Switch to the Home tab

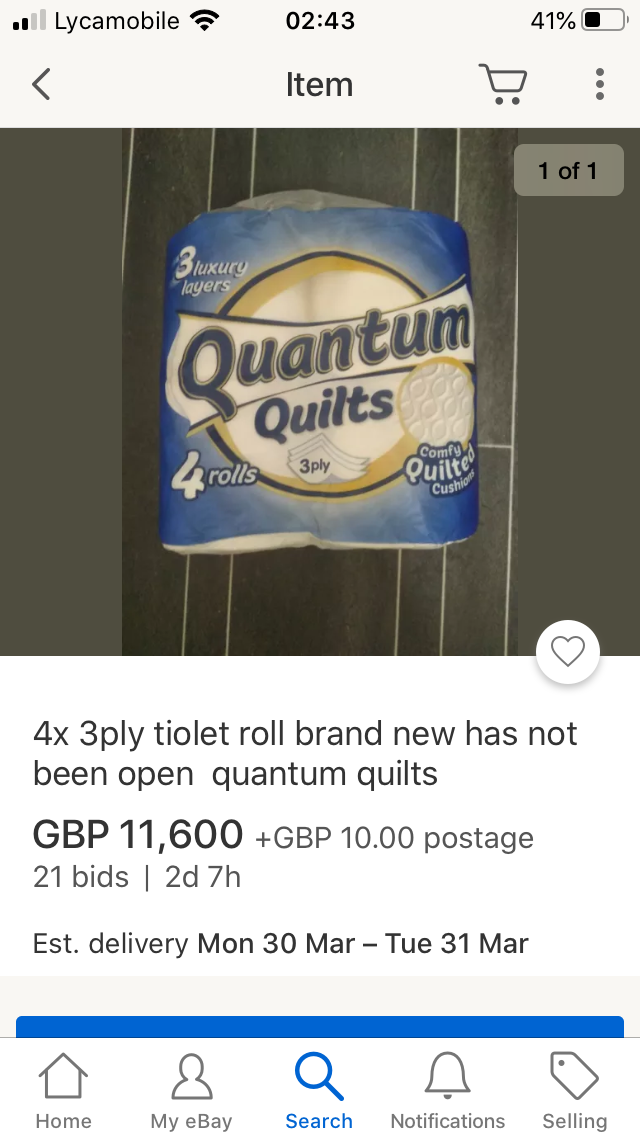[x=63, y=1090]
